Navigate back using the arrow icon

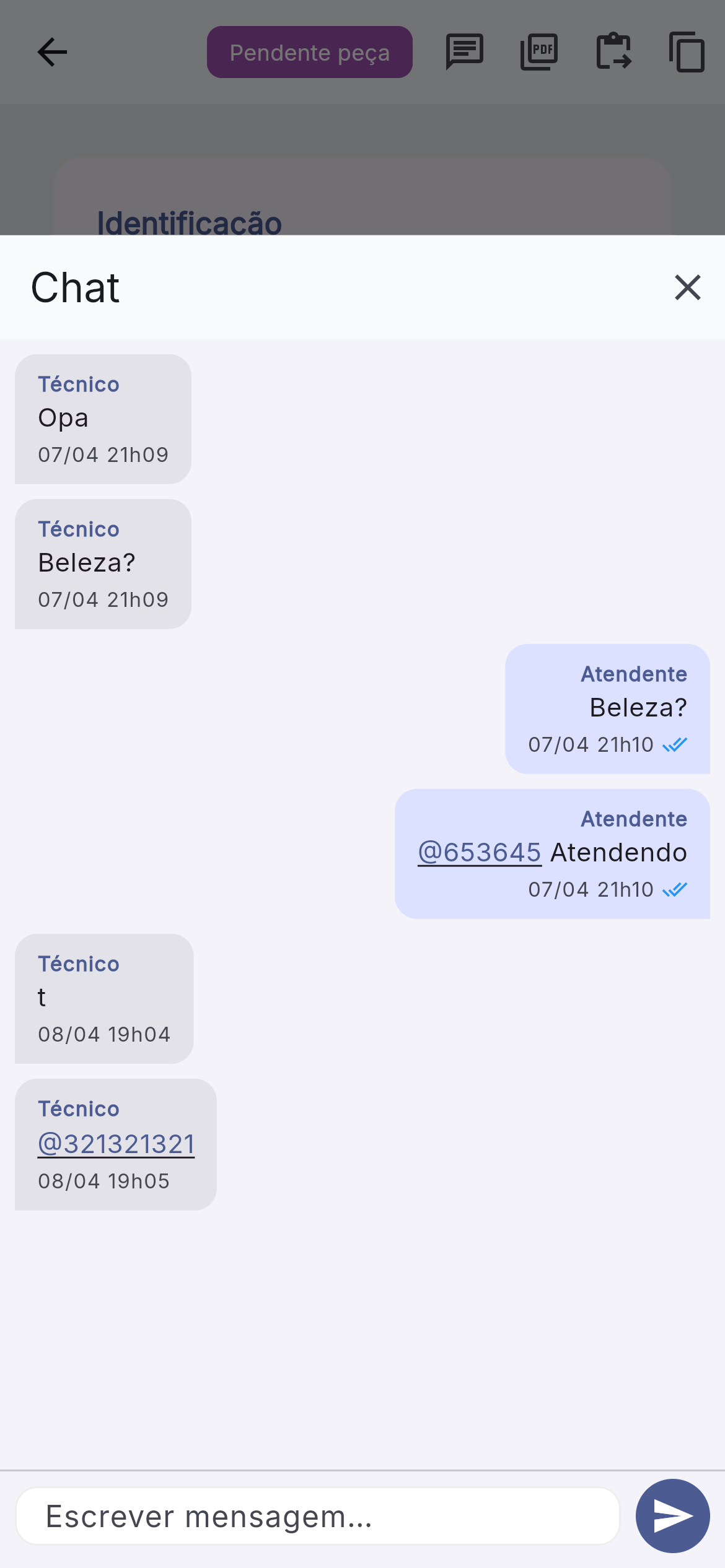(53, 52)
